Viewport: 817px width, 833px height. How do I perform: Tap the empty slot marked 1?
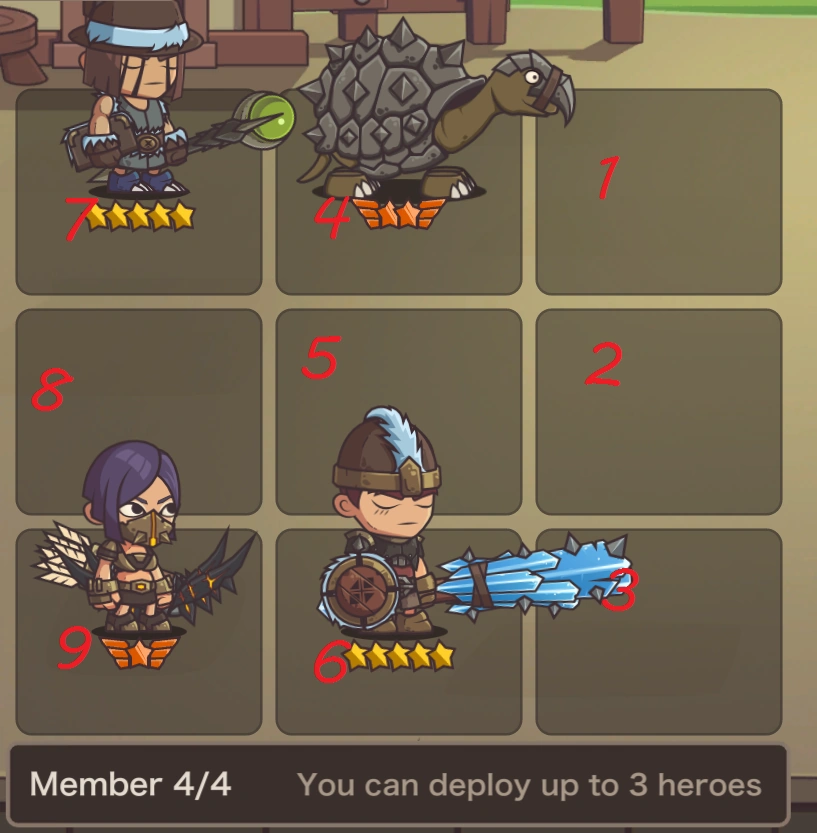(x=658, y=190)
